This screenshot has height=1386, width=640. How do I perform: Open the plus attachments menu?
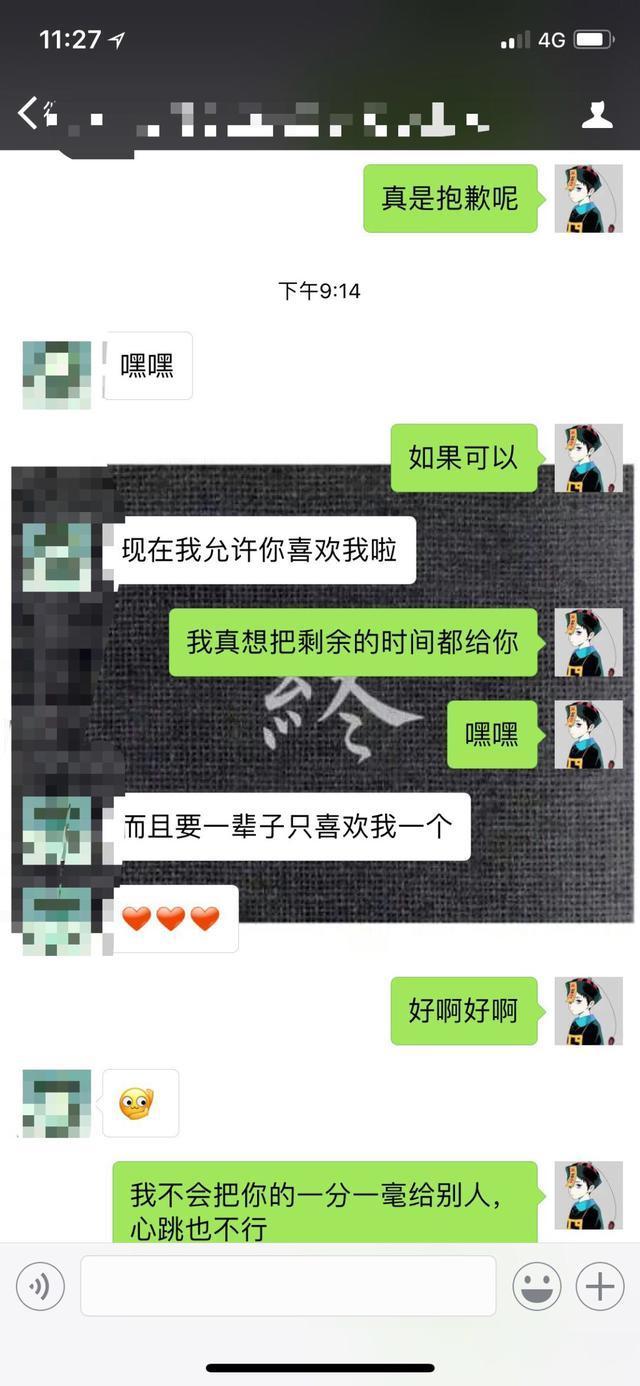tap(599, 1286)
